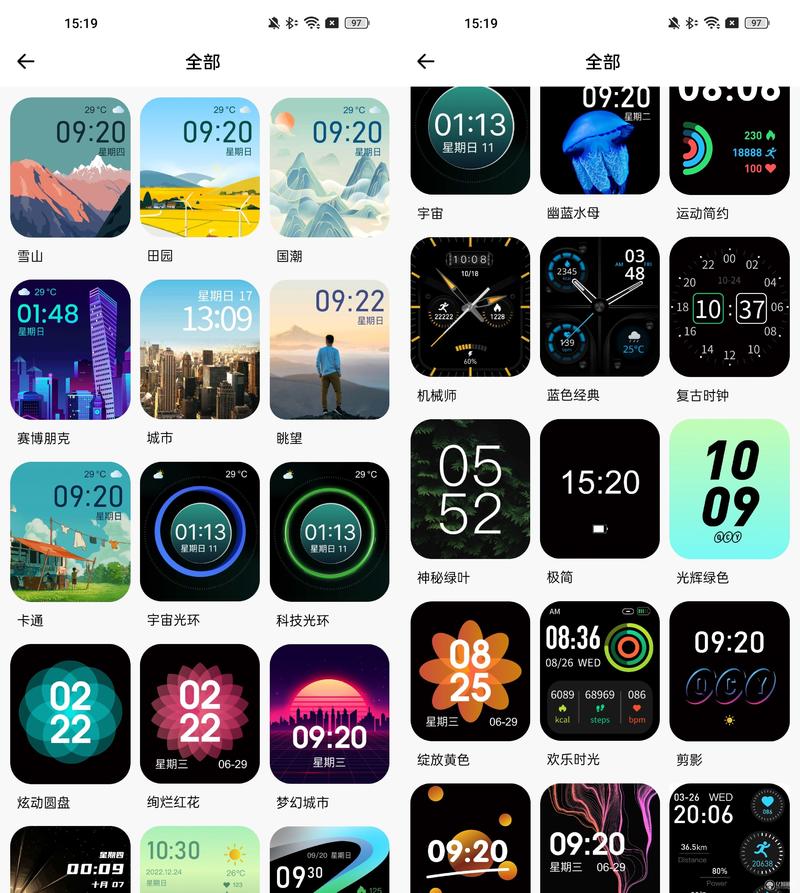The image size is (800, 893).
Task: Choose the 机械师 watch face
Action: [x=470, y=307]
